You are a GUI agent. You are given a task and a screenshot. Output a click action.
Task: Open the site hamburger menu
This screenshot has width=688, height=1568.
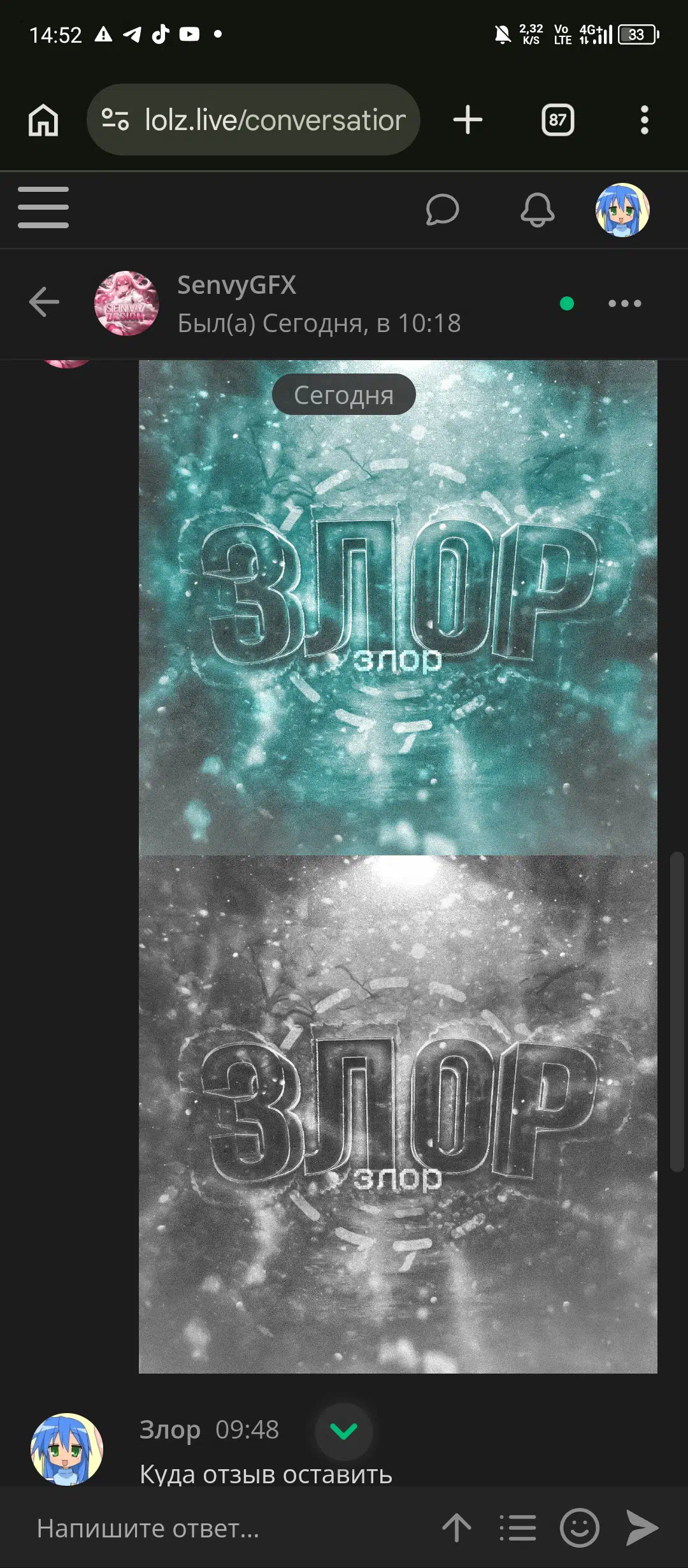[43, 208]
